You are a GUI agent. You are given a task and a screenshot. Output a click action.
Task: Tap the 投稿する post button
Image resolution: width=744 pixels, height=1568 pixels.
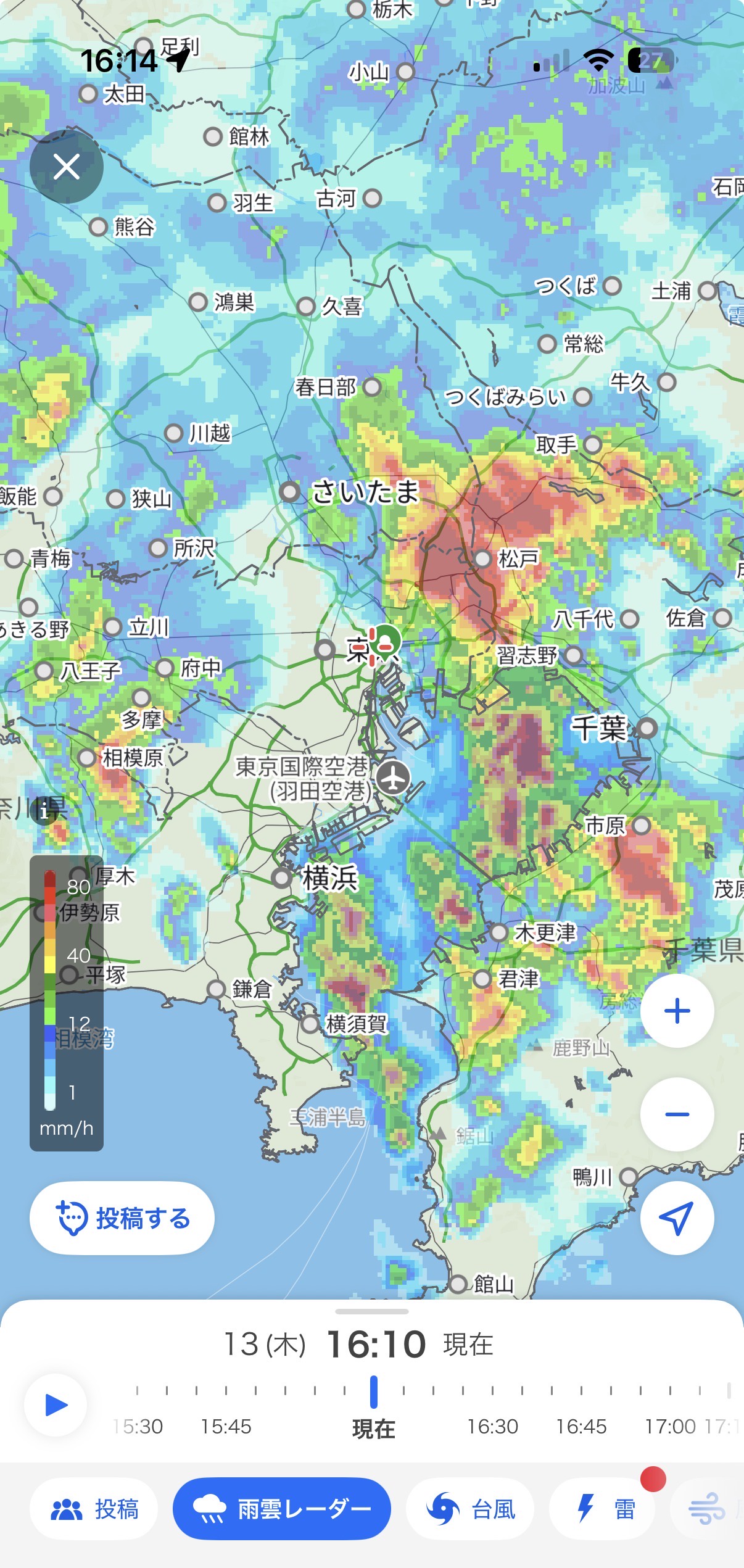pos(122,1218)
